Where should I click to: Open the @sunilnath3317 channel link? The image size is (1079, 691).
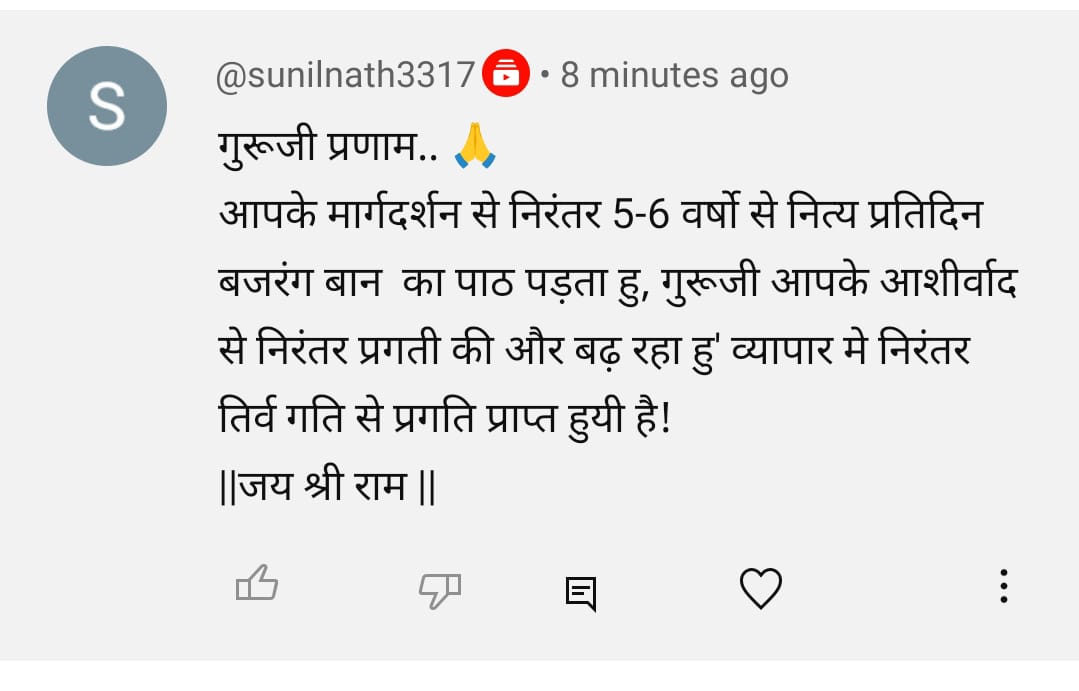(x=345, y=75)
